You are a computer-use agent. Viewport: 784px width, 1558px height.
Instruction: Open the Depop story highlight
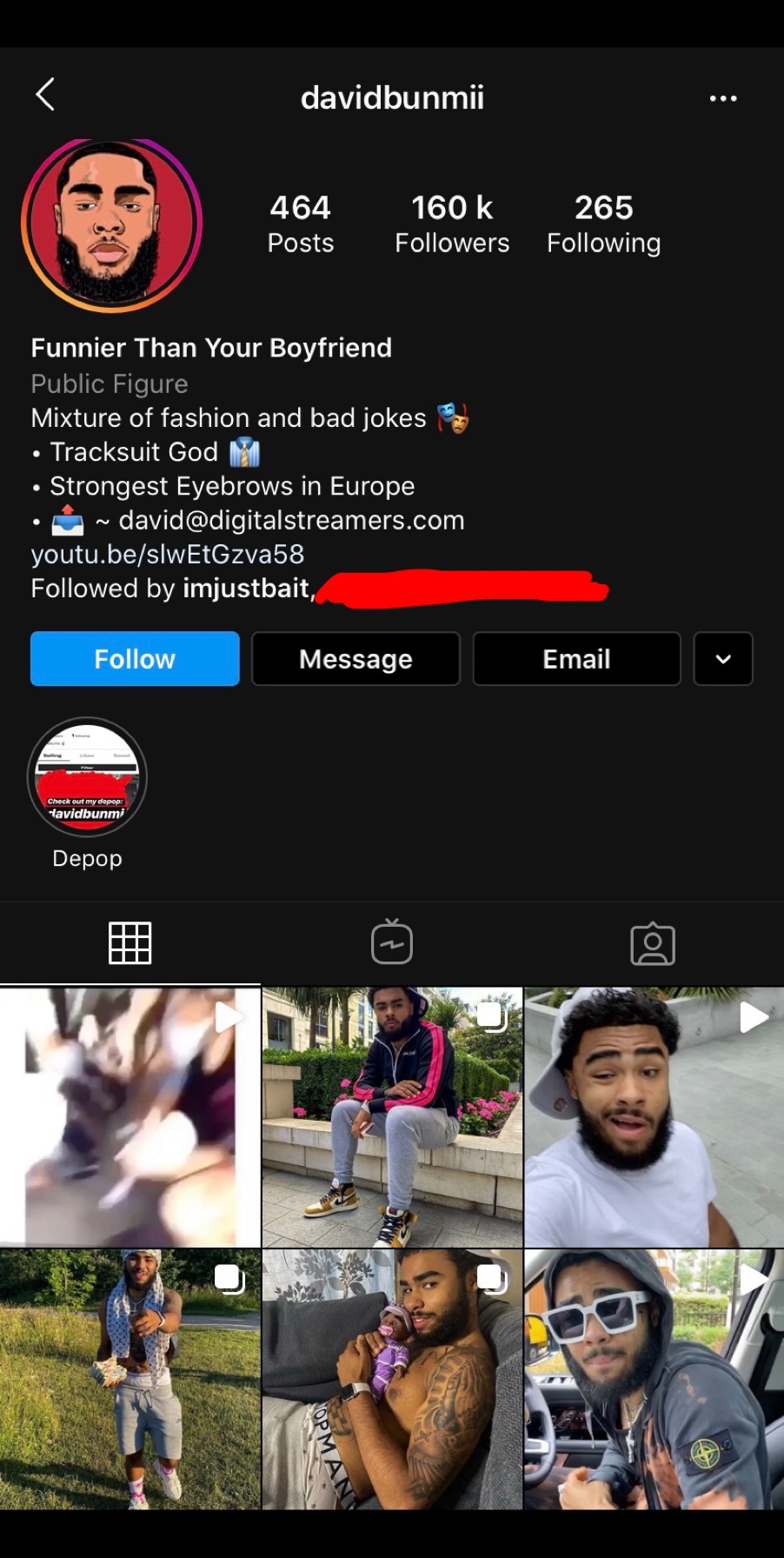(x=87, y=776)
